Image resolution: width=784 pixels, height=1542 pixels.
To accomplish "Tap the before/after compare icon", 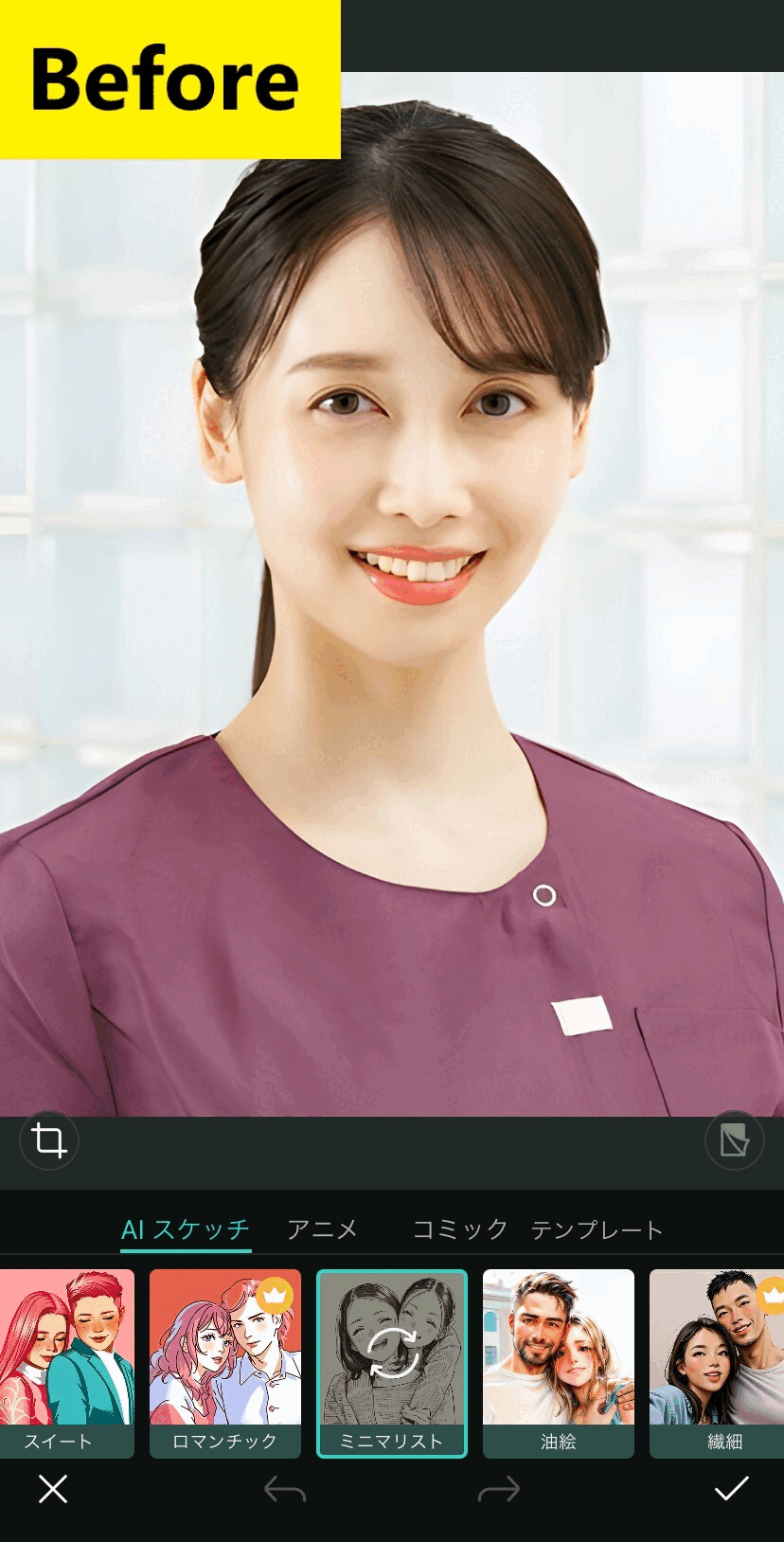I will [x=734, y=1140].
